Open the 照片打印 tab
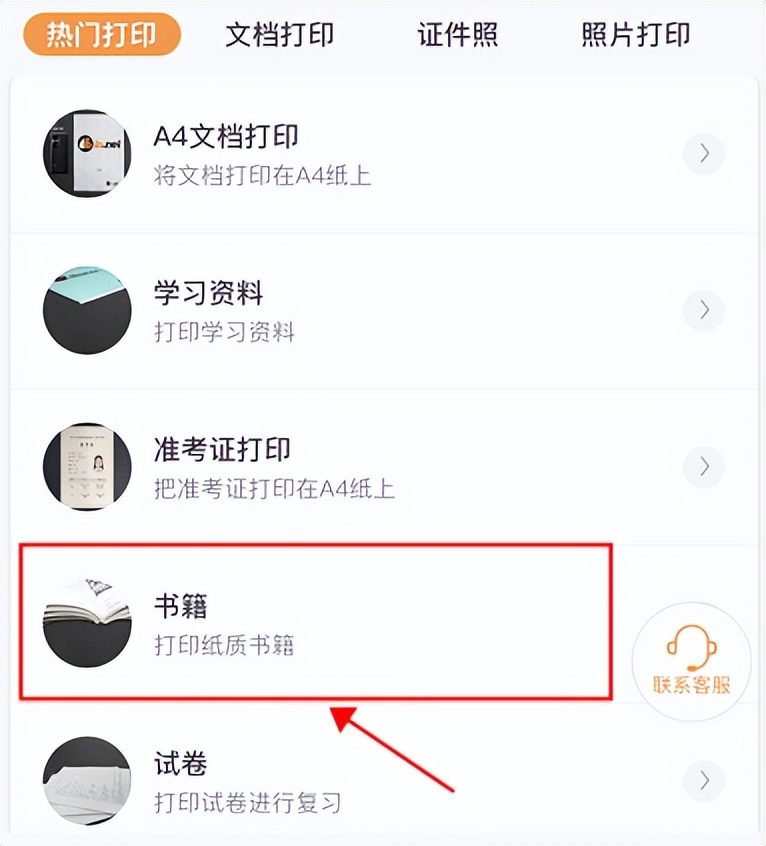766x846 pixels. tap(633, 33)
